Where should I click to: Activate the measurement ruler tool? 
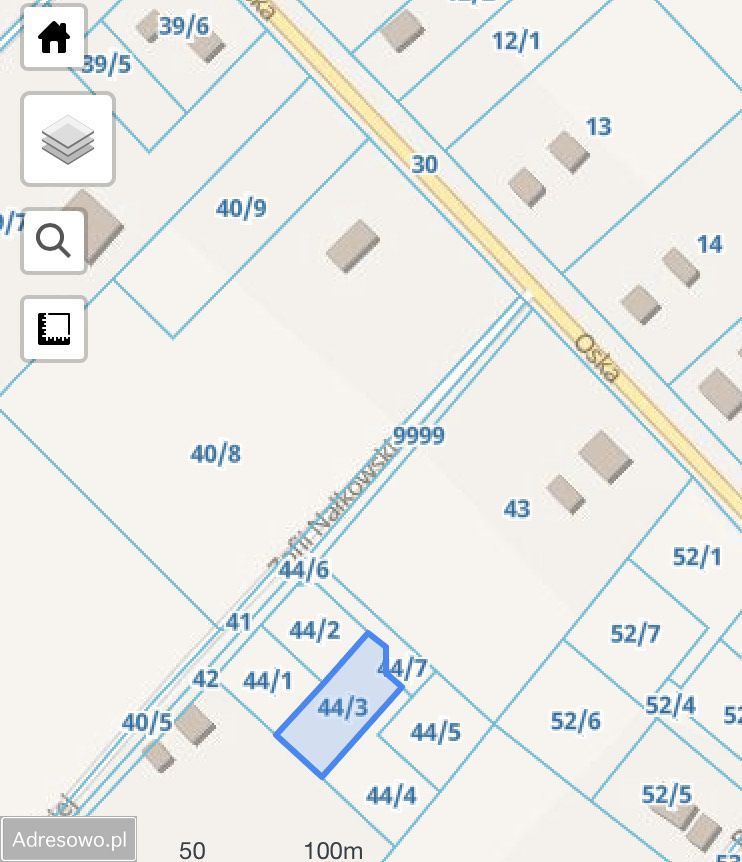[x=54, y=329]
